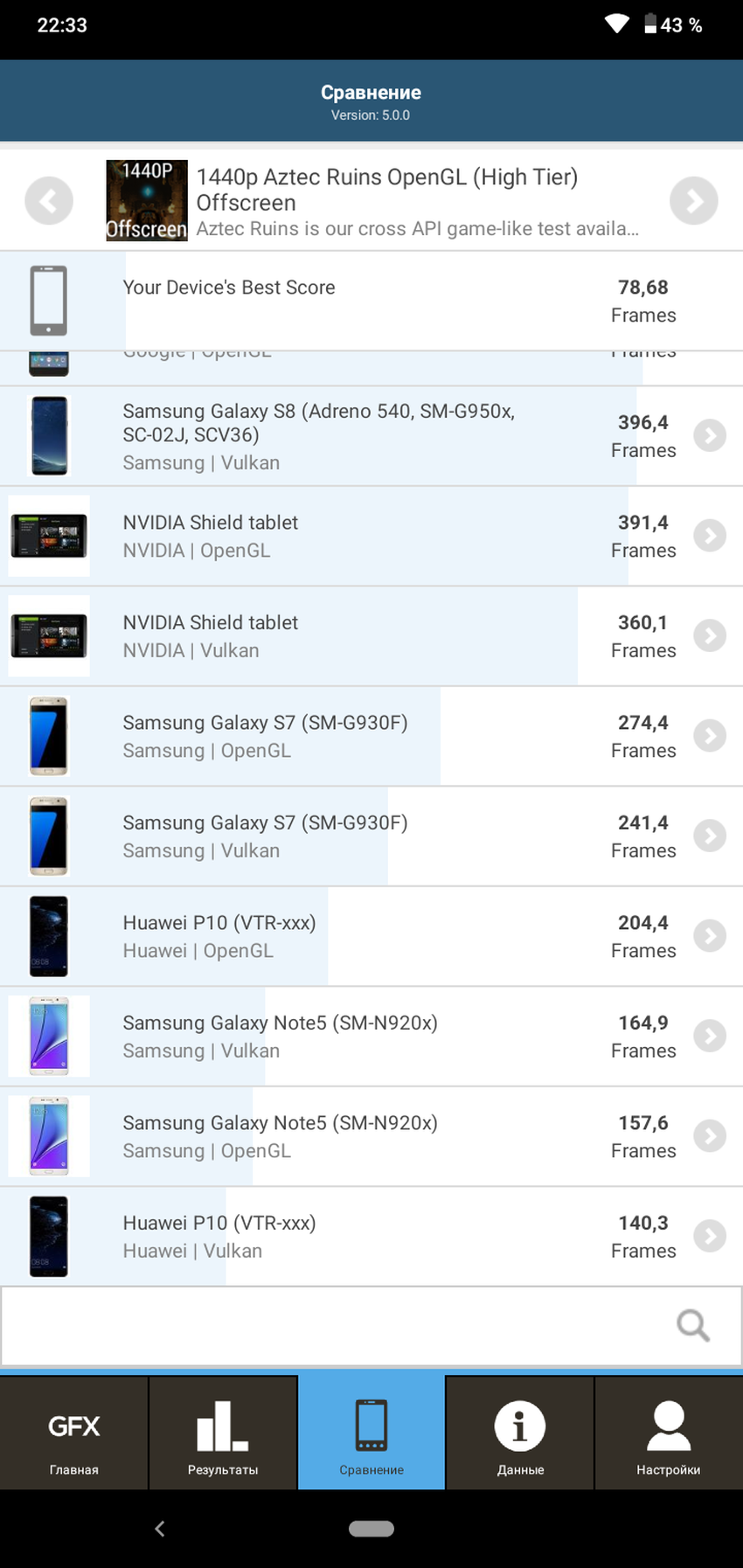Open NVIDIA Shield tablet Vulkan result
The image size is (743, 1568).
point(709,635)
